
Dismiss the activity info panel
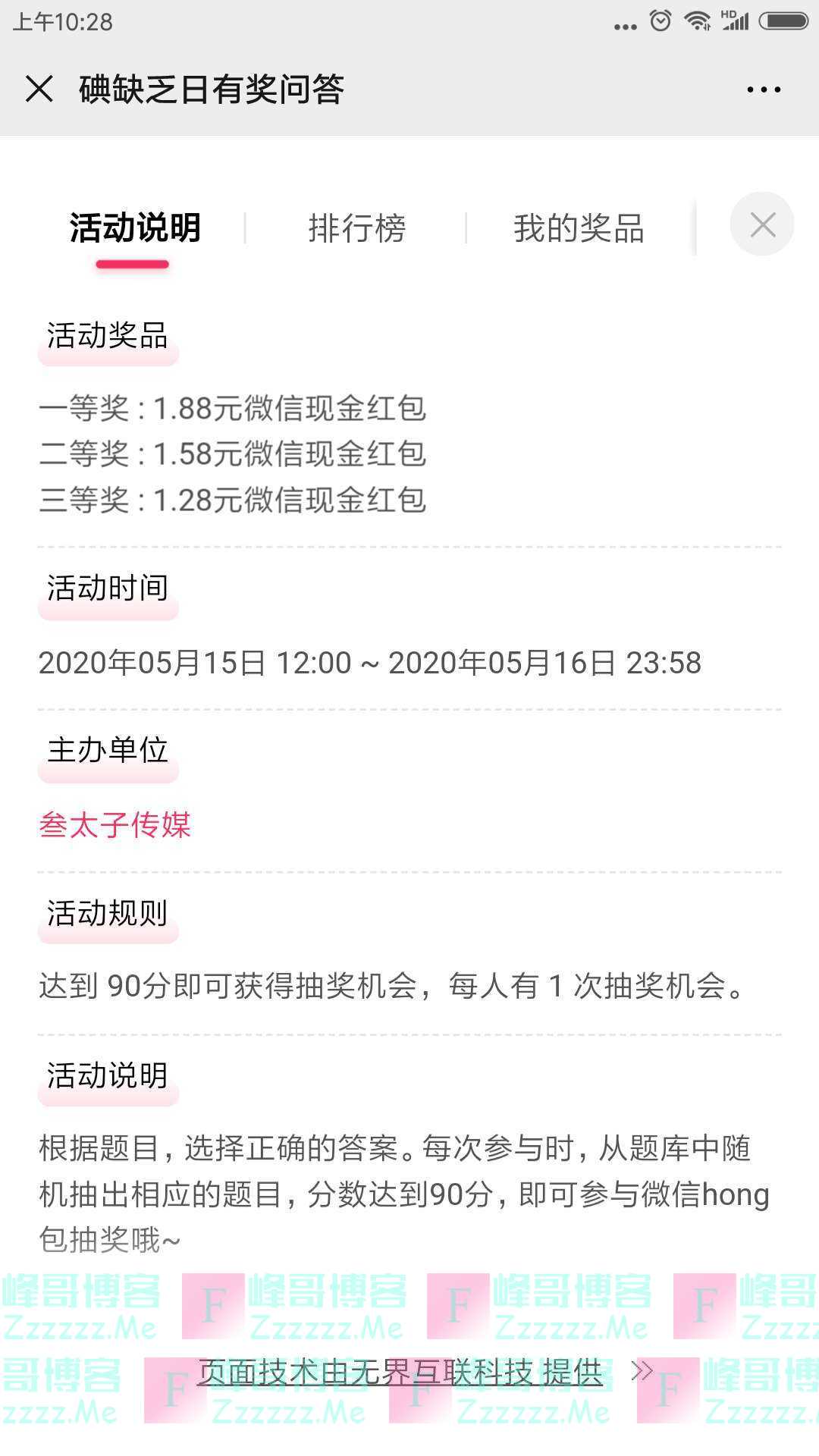[x=762, y=224]
